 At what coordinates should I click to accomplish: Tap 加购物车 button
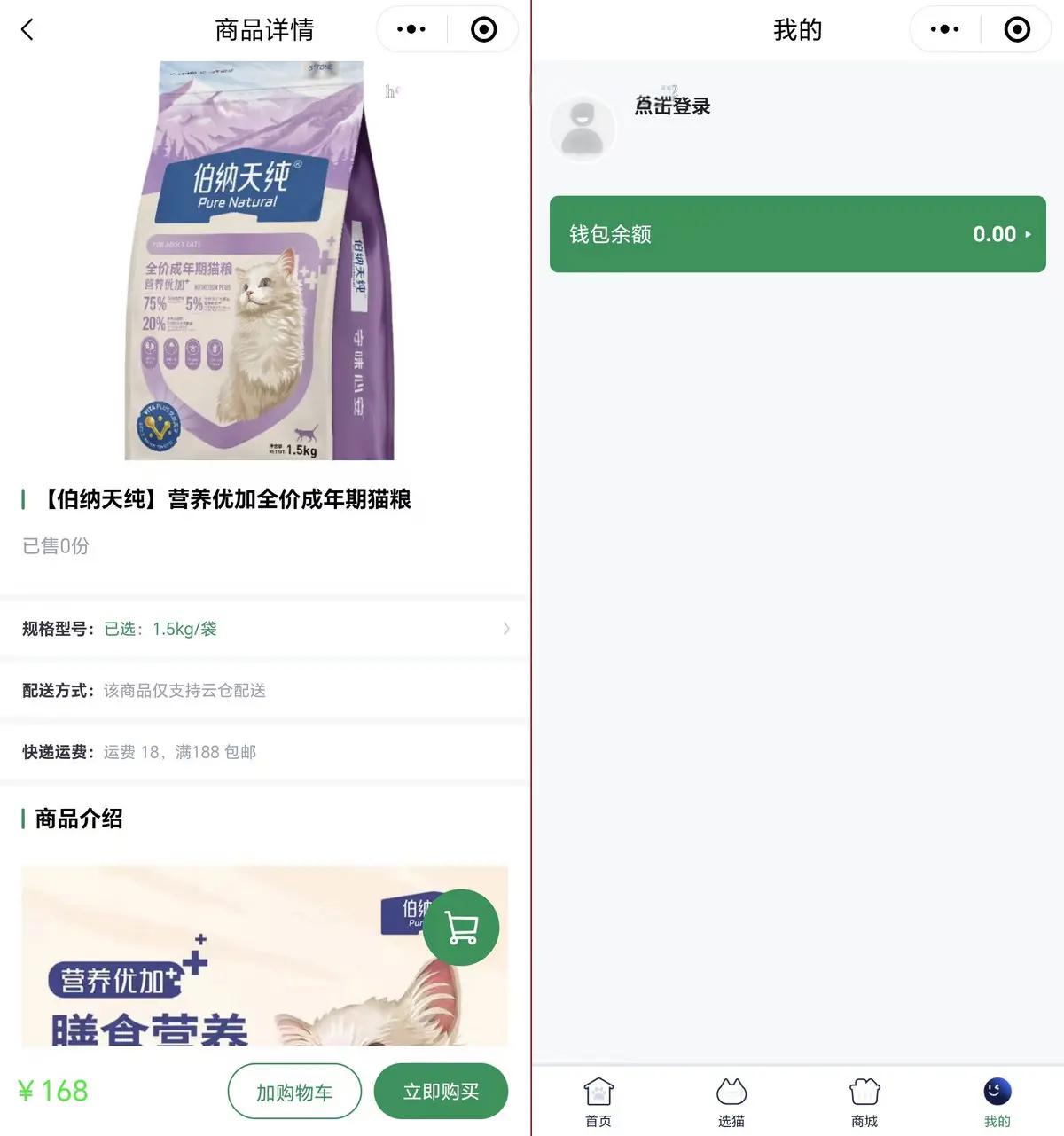[294, 1092]
